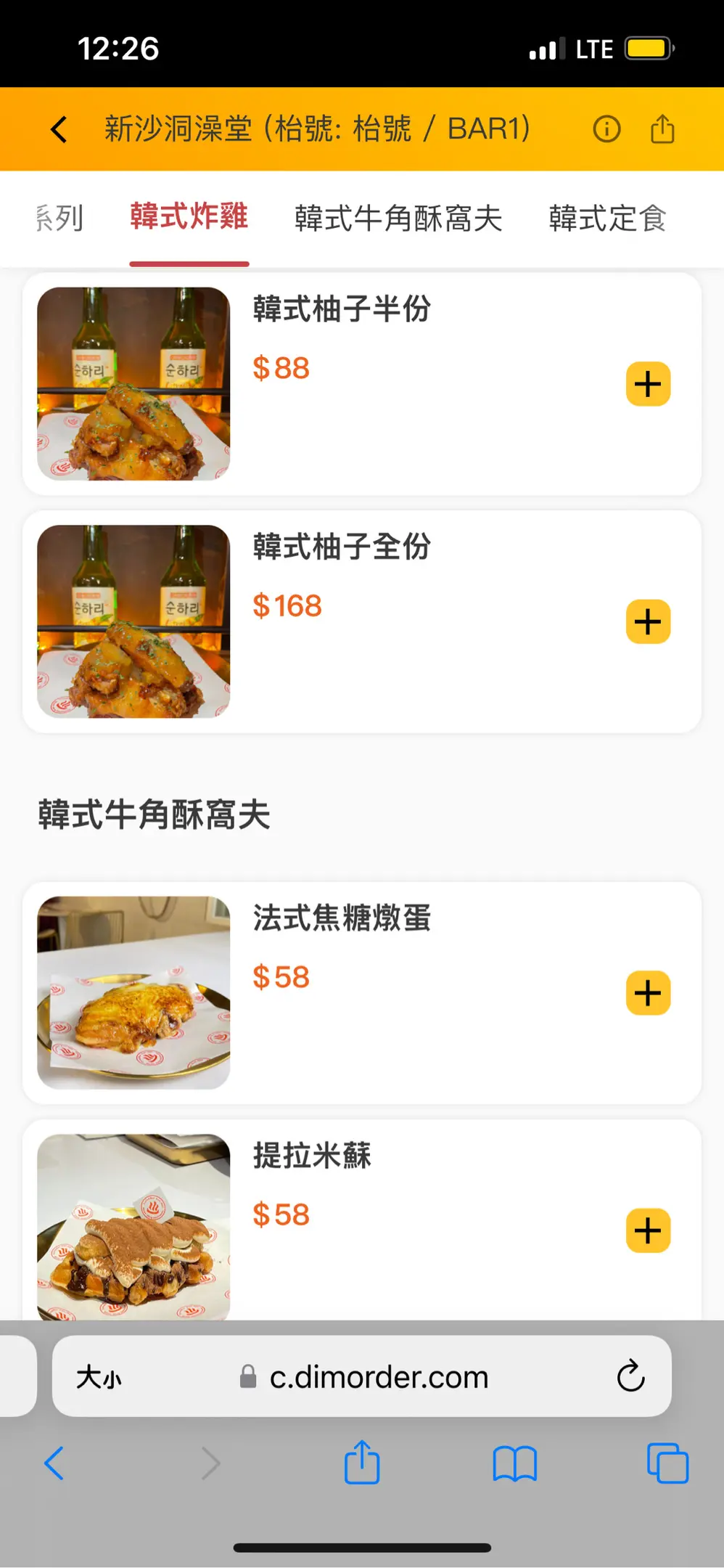The image size is (724, 1568).
Task: Switch to the 韓式牛角酥窩夫 tab
Action: point(398,218)
